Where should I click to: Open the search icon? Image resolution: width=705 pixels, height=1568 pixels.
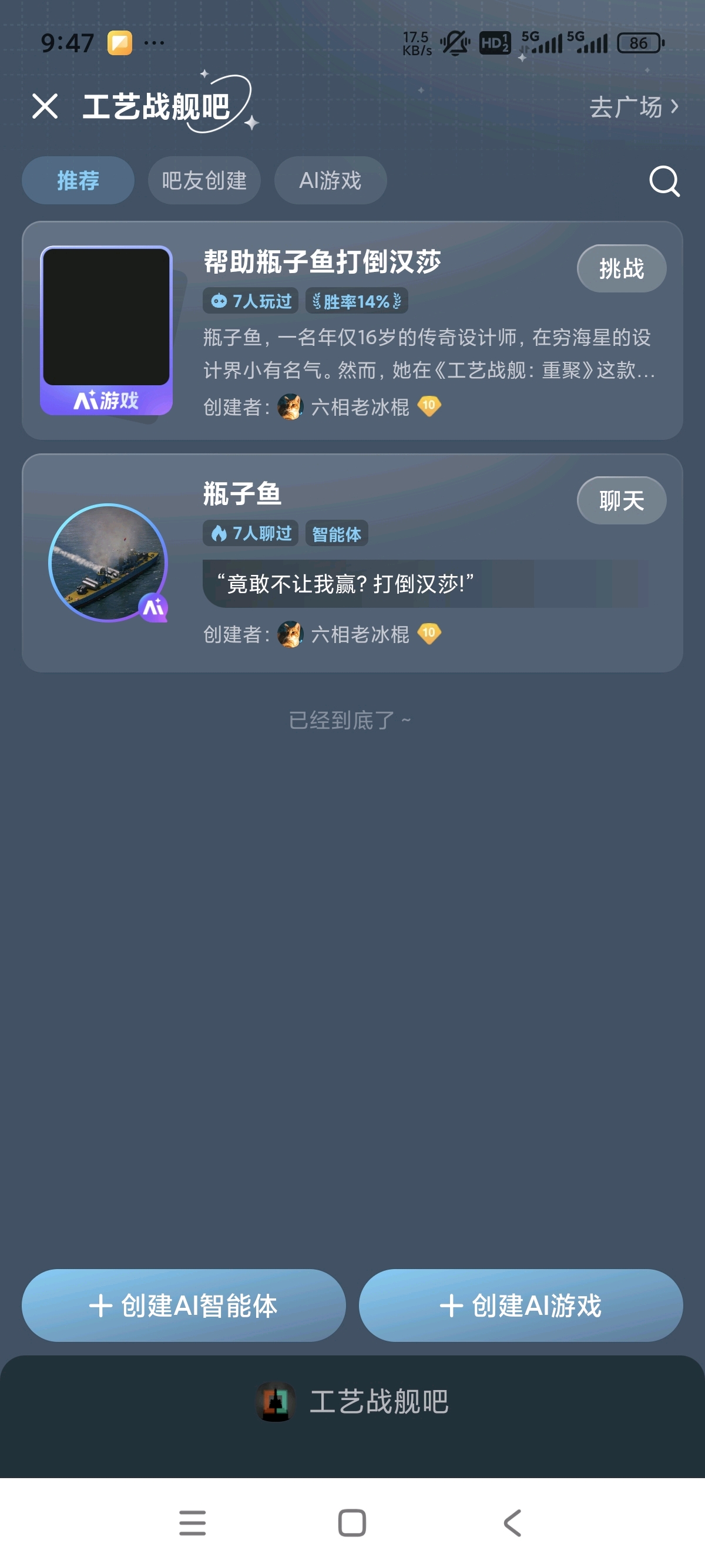coord(664,181)
